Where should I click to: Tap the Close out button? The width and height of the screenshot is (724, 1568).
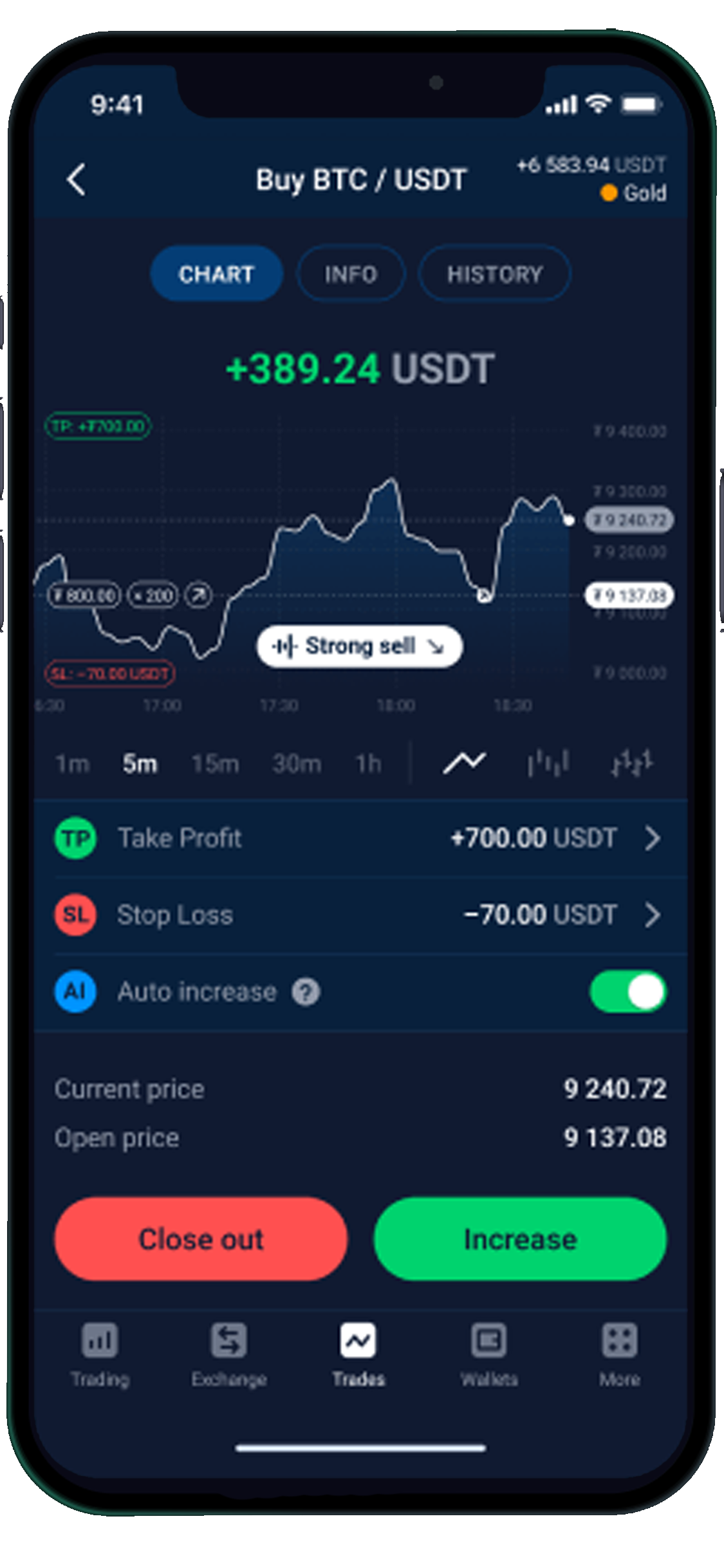click(x=201, y=1239)
